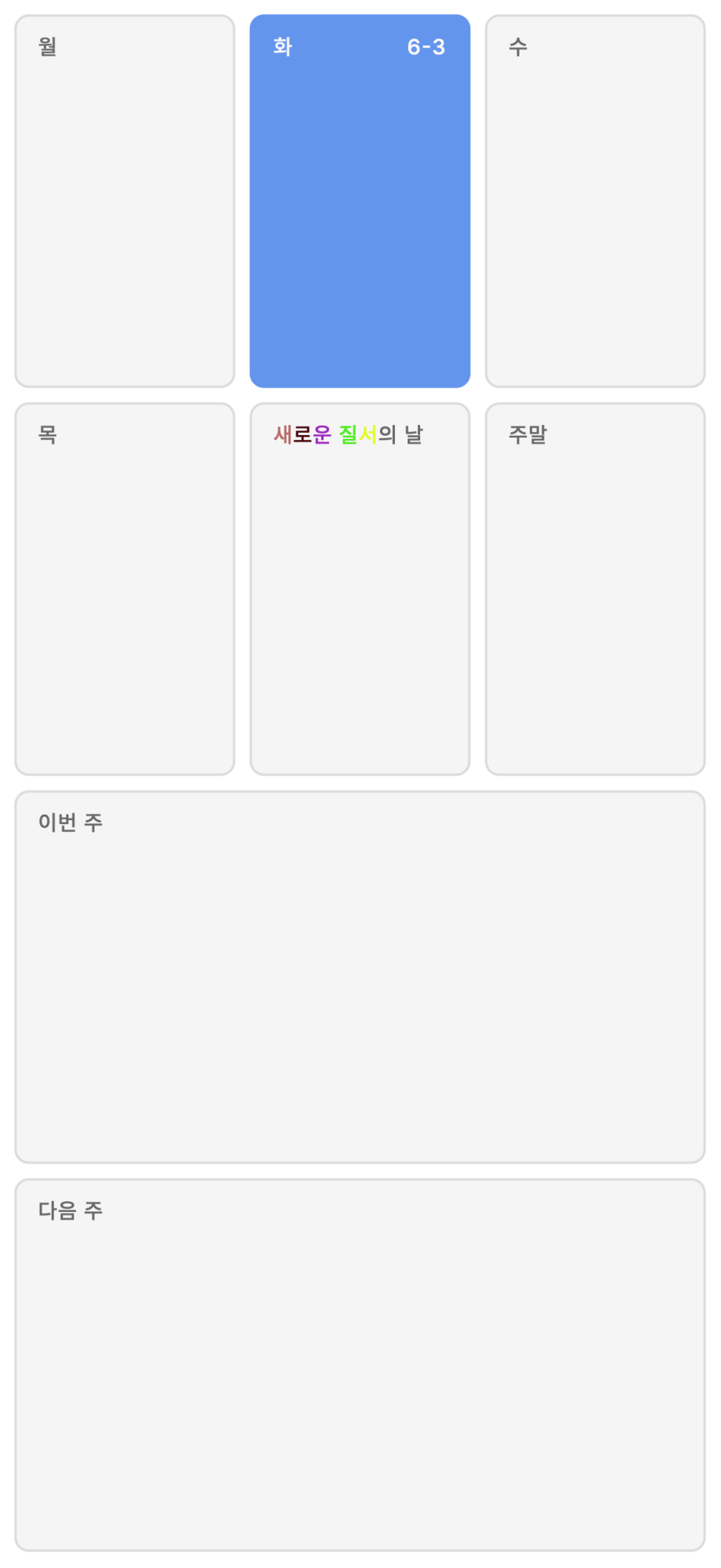Open the 다음 주 section
The height and width of the screenshot is (1568, 721).
(360, 1365)
